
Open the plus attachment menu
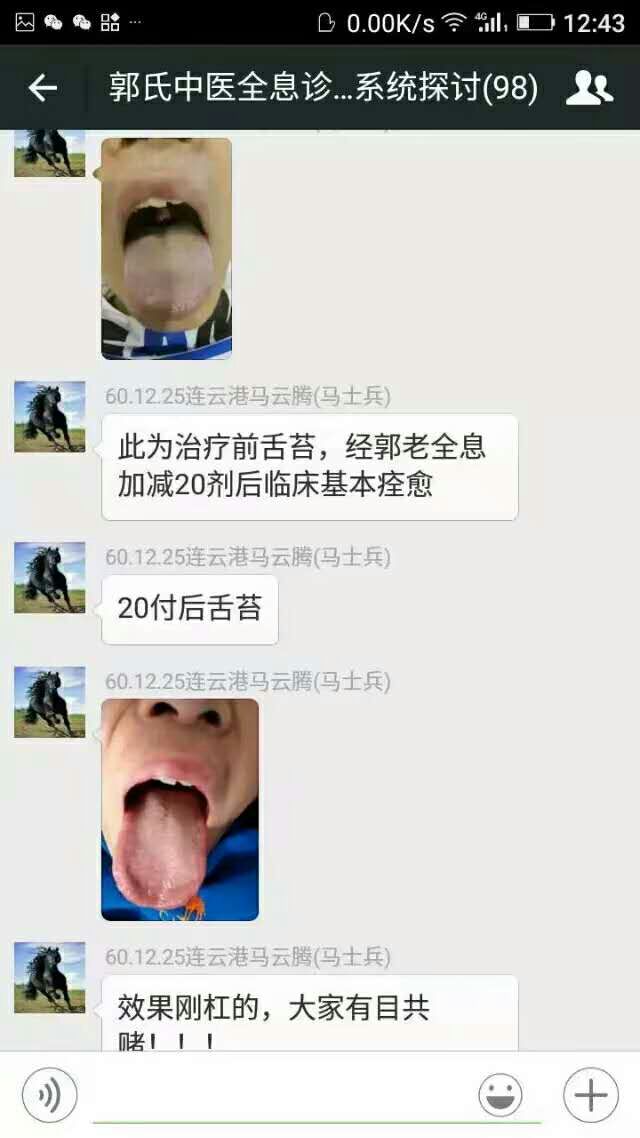click(590, 1095)
